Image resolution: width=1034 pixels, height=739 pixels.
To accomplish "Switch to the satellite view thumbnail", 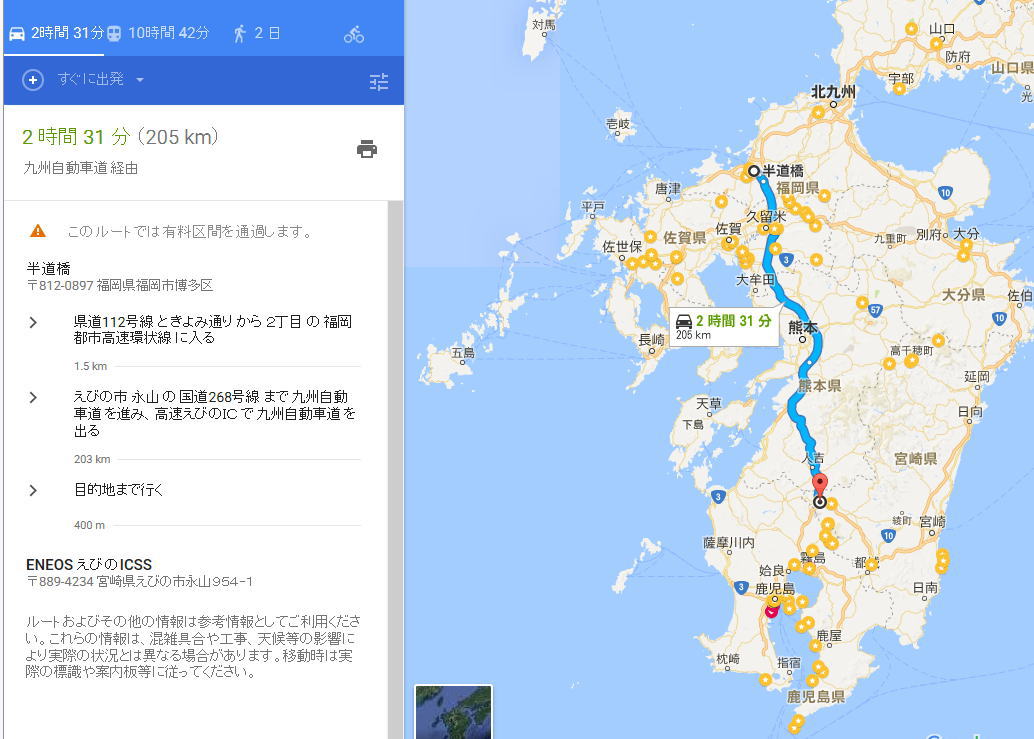I will (x=453, y=711).
